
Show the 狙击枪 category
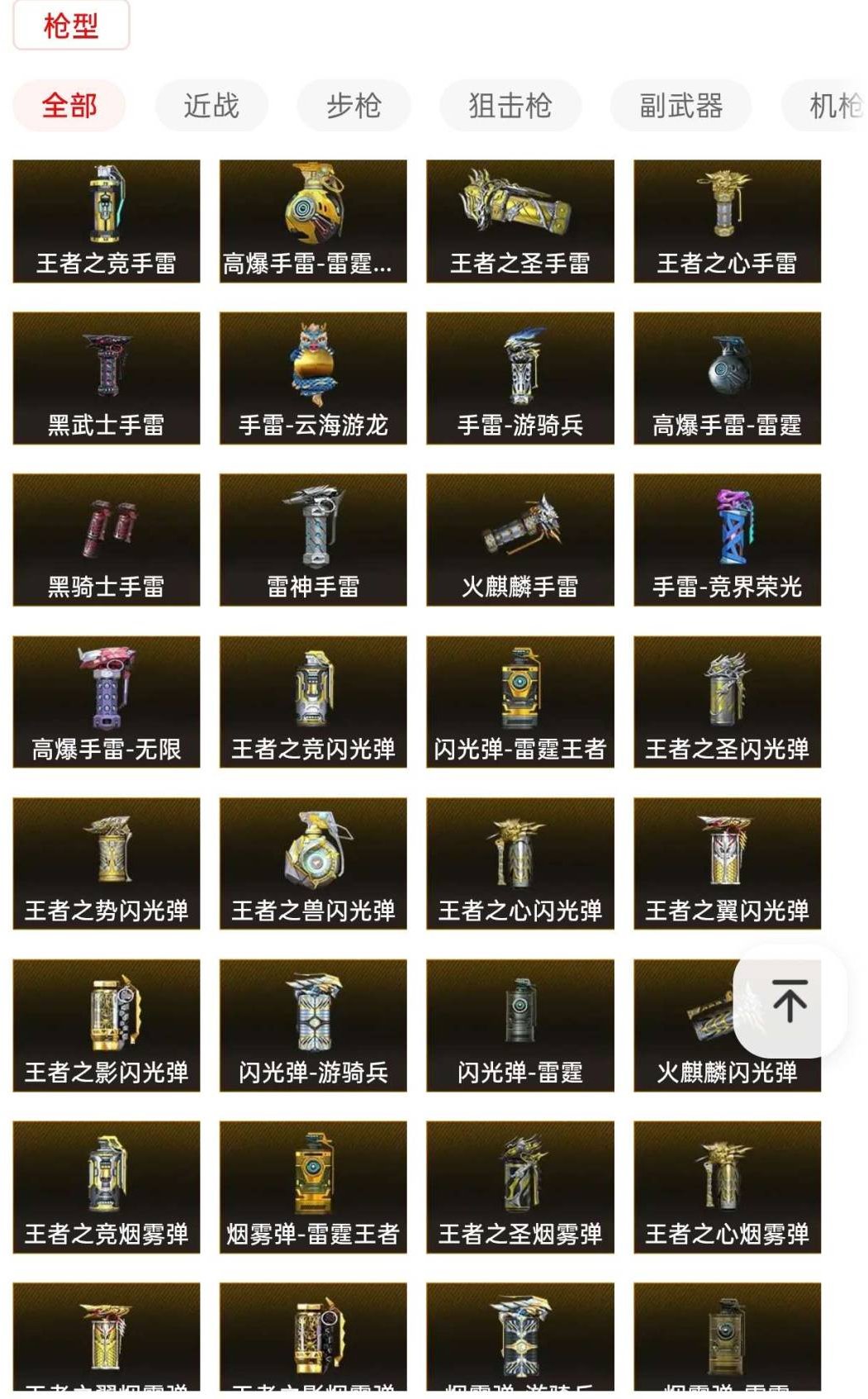coord(510,106)
